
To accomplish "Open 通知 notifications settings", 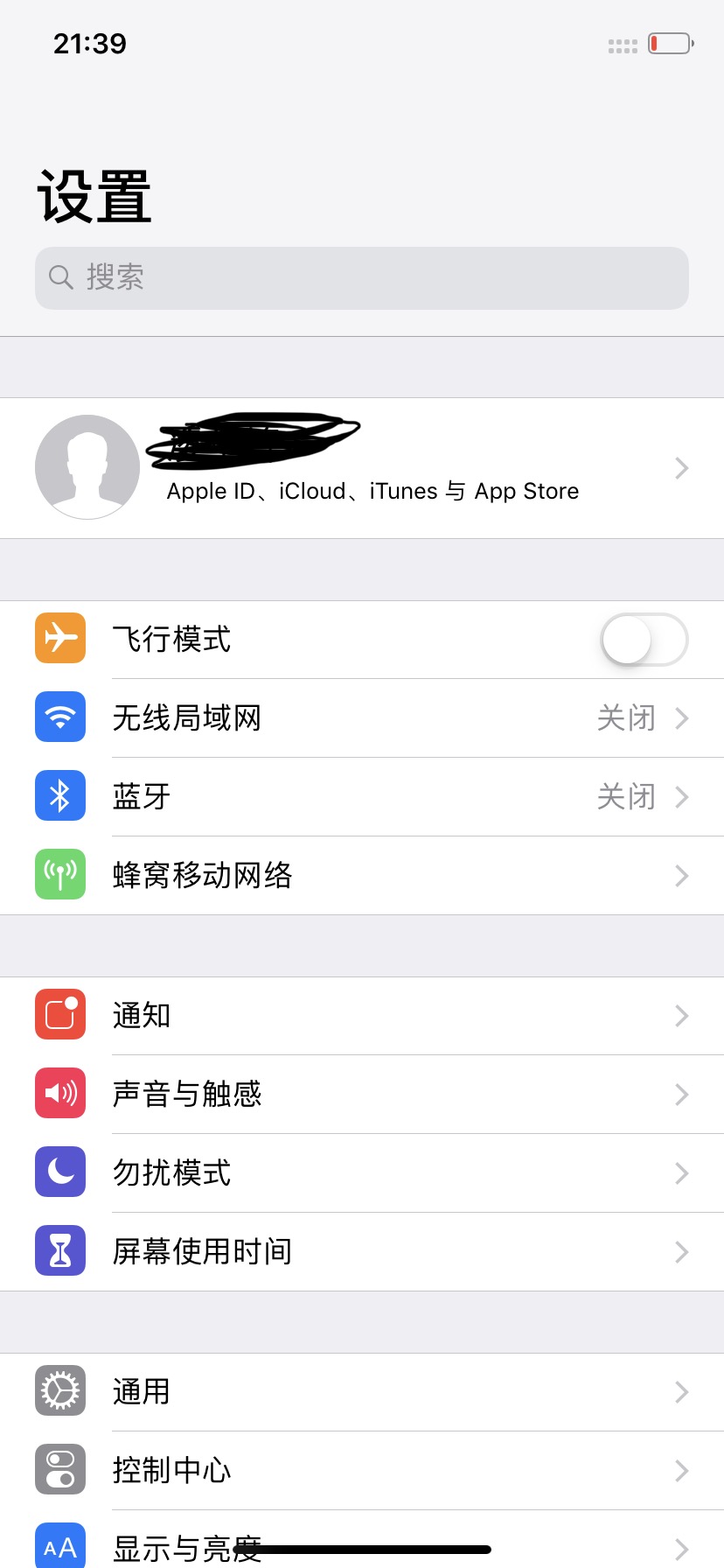I will [x=362, y=1016].
